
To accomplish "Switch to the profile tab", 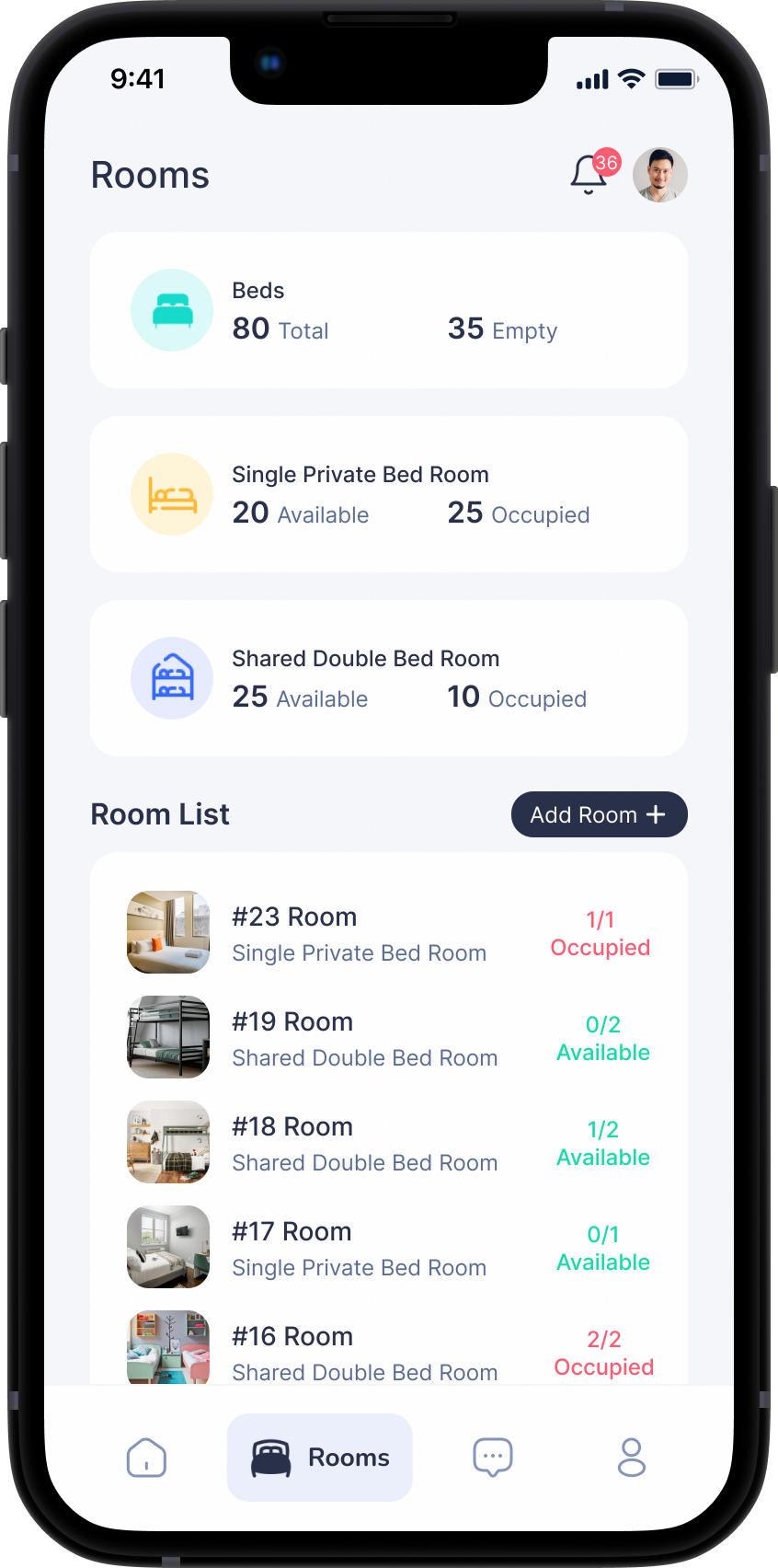I will (x=632, y=1458).
